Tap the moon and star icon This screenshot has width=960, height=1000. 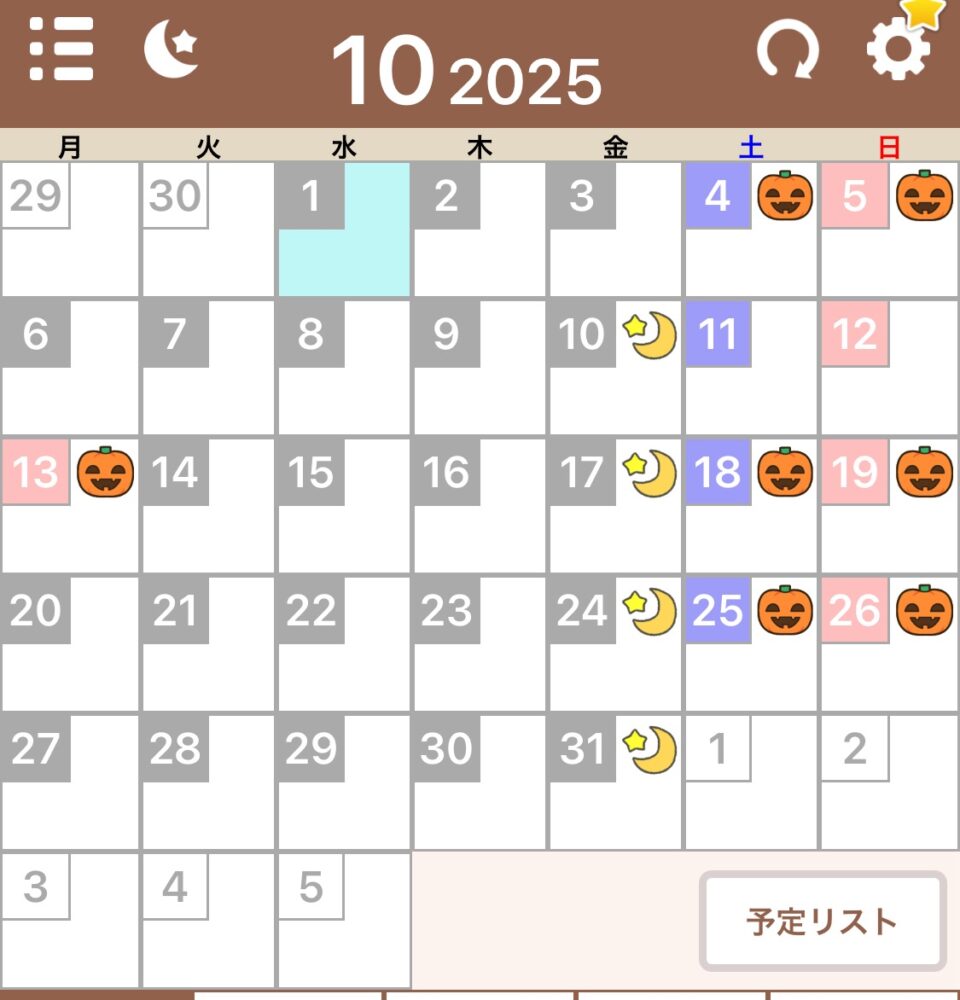point(171,49)
